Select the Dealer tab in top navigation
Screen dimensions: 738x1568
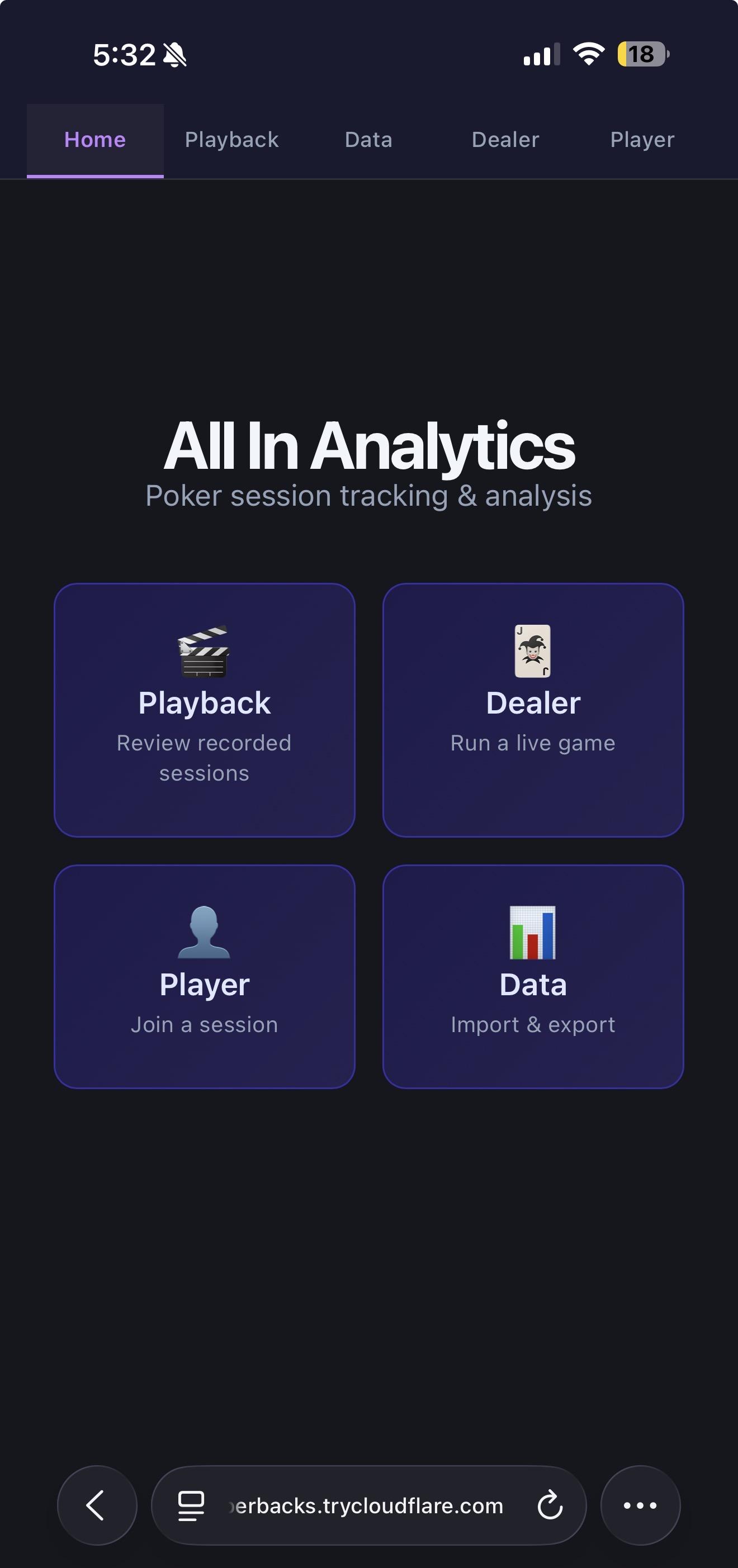[x=505, y=140]
